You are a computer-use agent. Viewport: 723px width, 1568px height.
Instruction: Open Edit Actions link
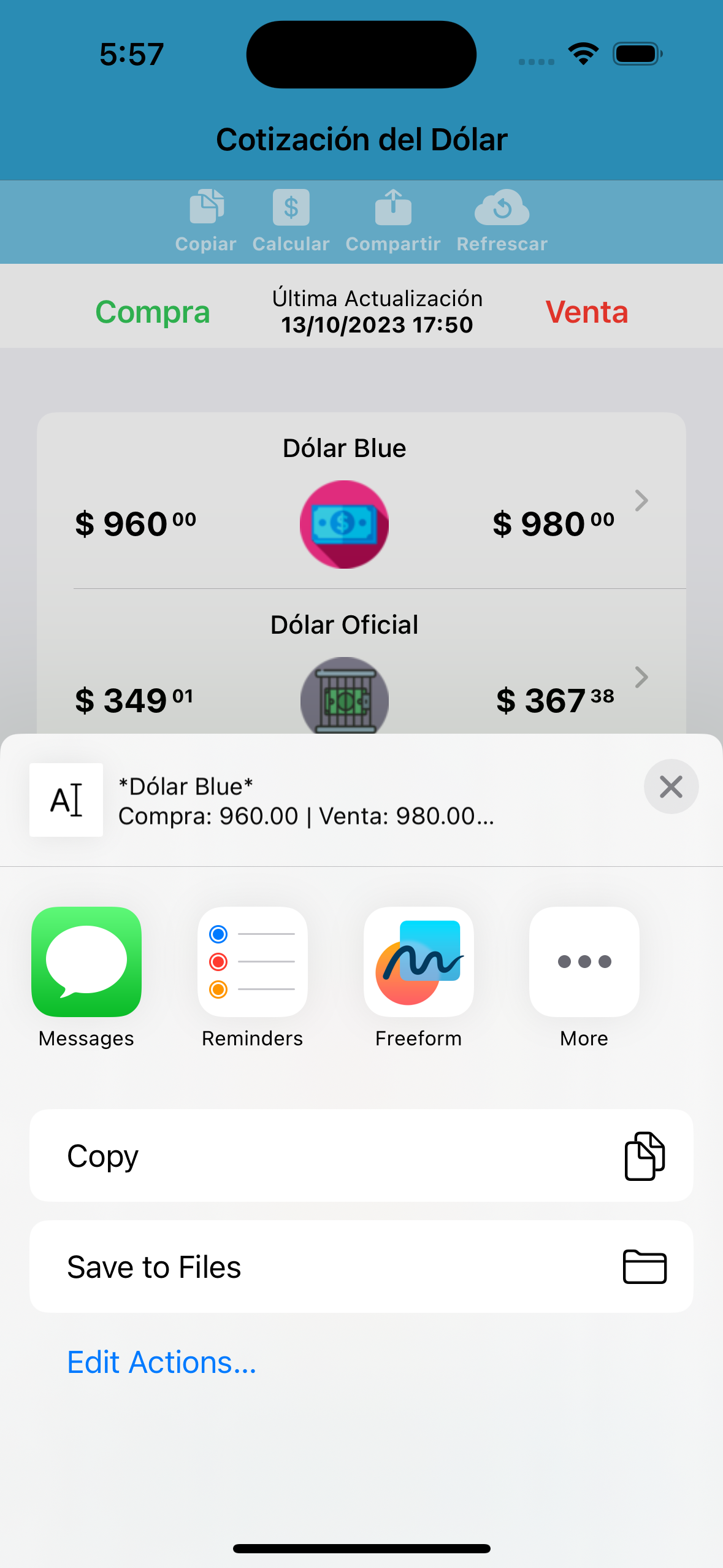pyautogui.click(x=162, y=1362)
